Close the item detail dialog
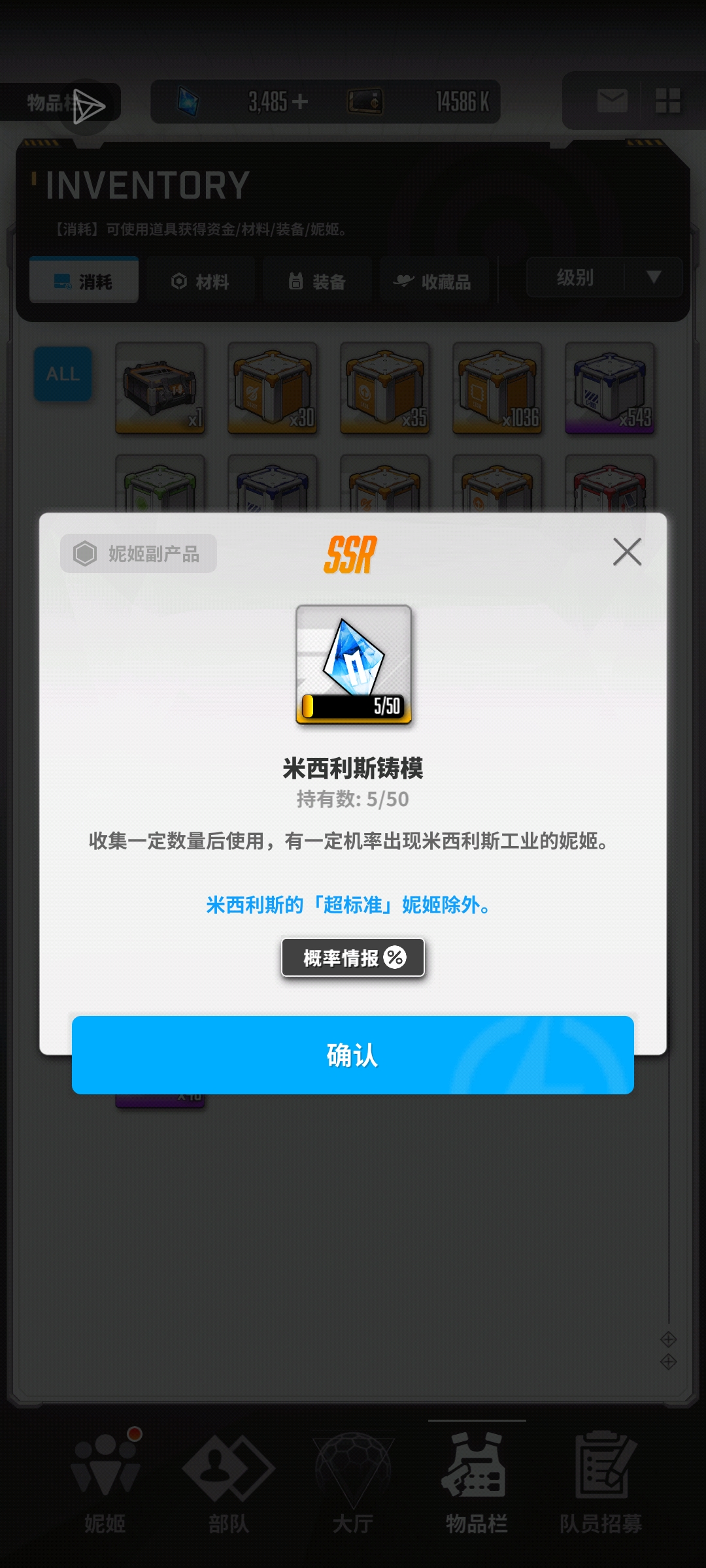 click(x=627, y=552)
